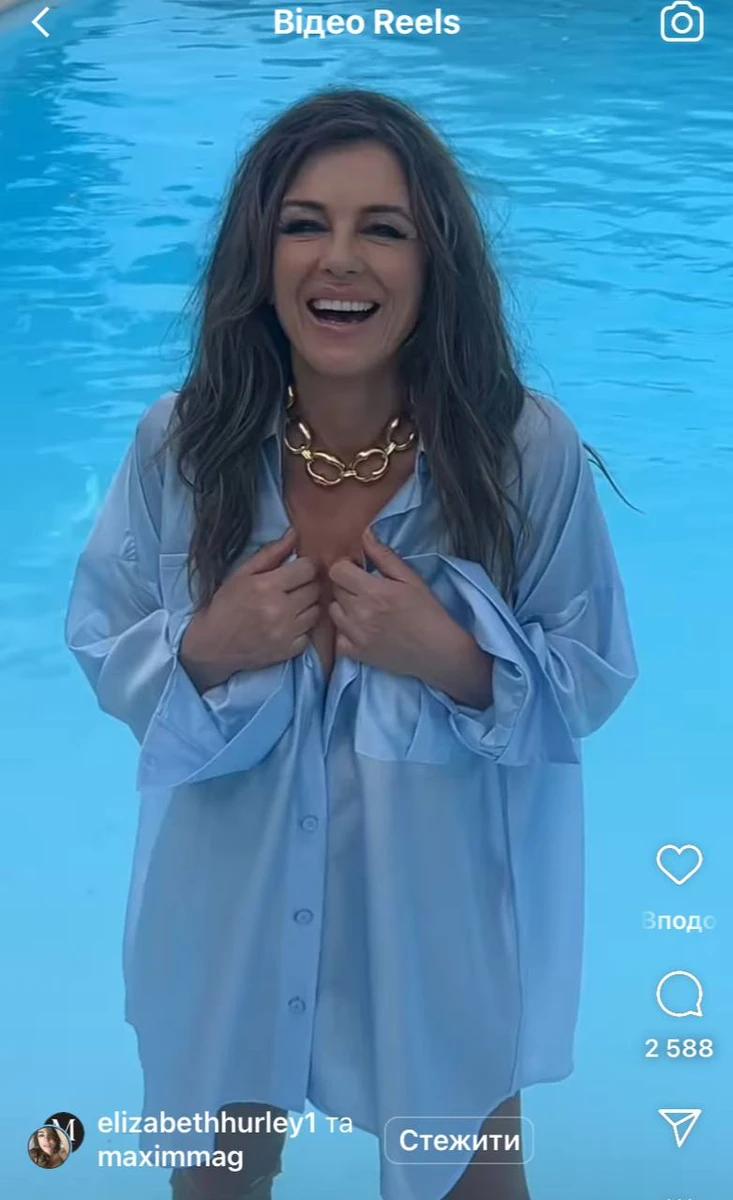Screen dimensions: 733x1200
Task: Like this reel with the heart
Action: point(679,864)
